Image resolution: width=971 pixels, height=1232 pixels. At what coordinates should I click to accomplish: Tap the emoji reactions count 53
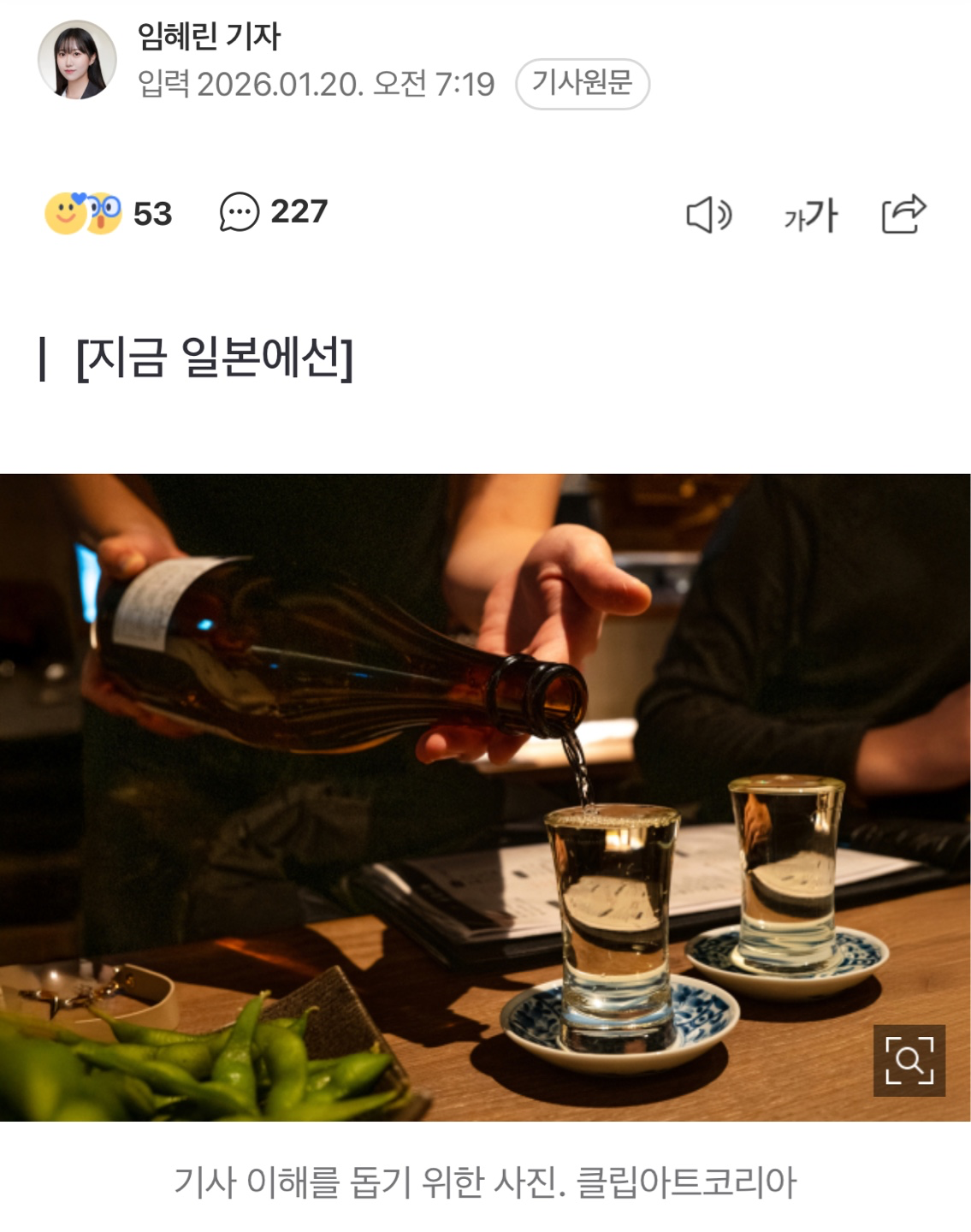(109, 213)
